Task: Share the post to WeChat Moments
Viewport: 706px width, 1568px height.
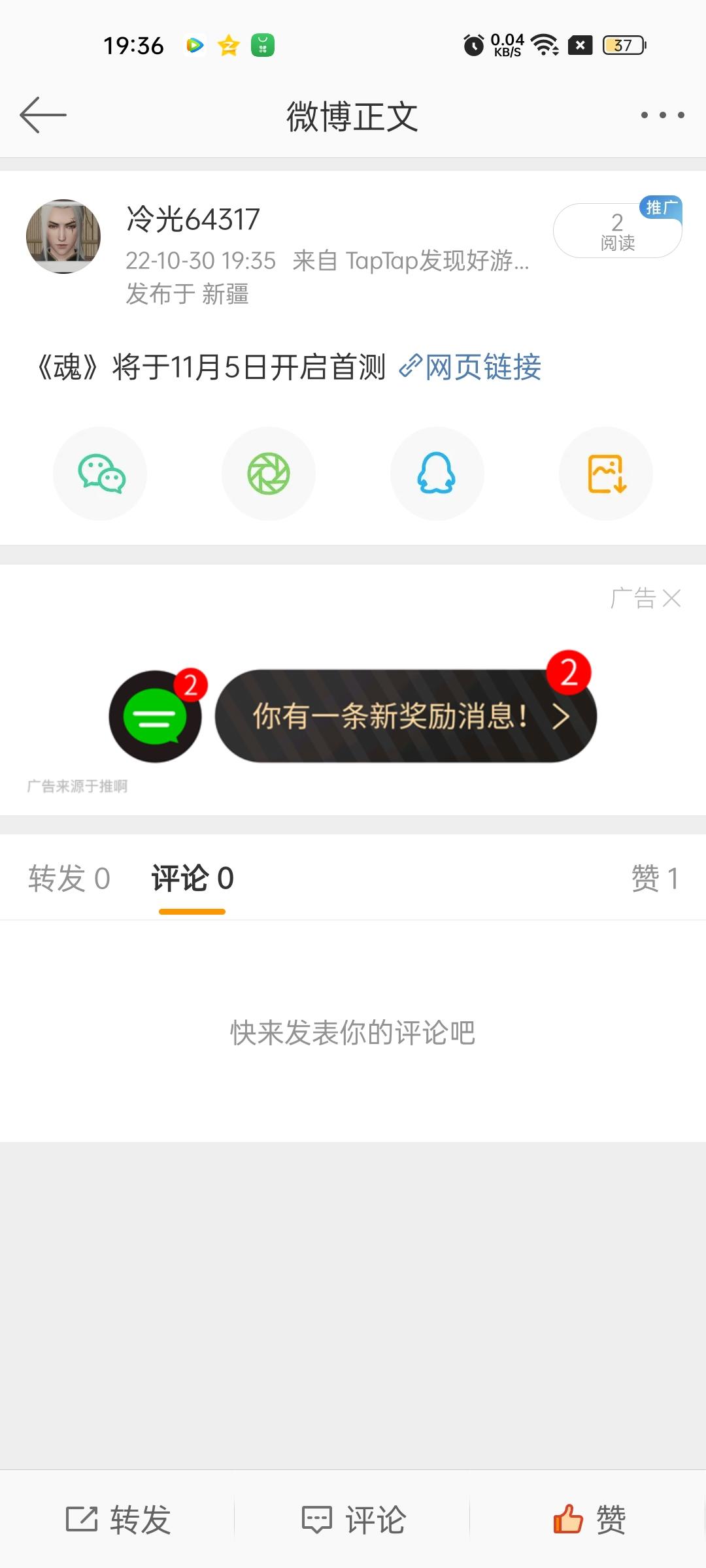Action: click(269, 474)
